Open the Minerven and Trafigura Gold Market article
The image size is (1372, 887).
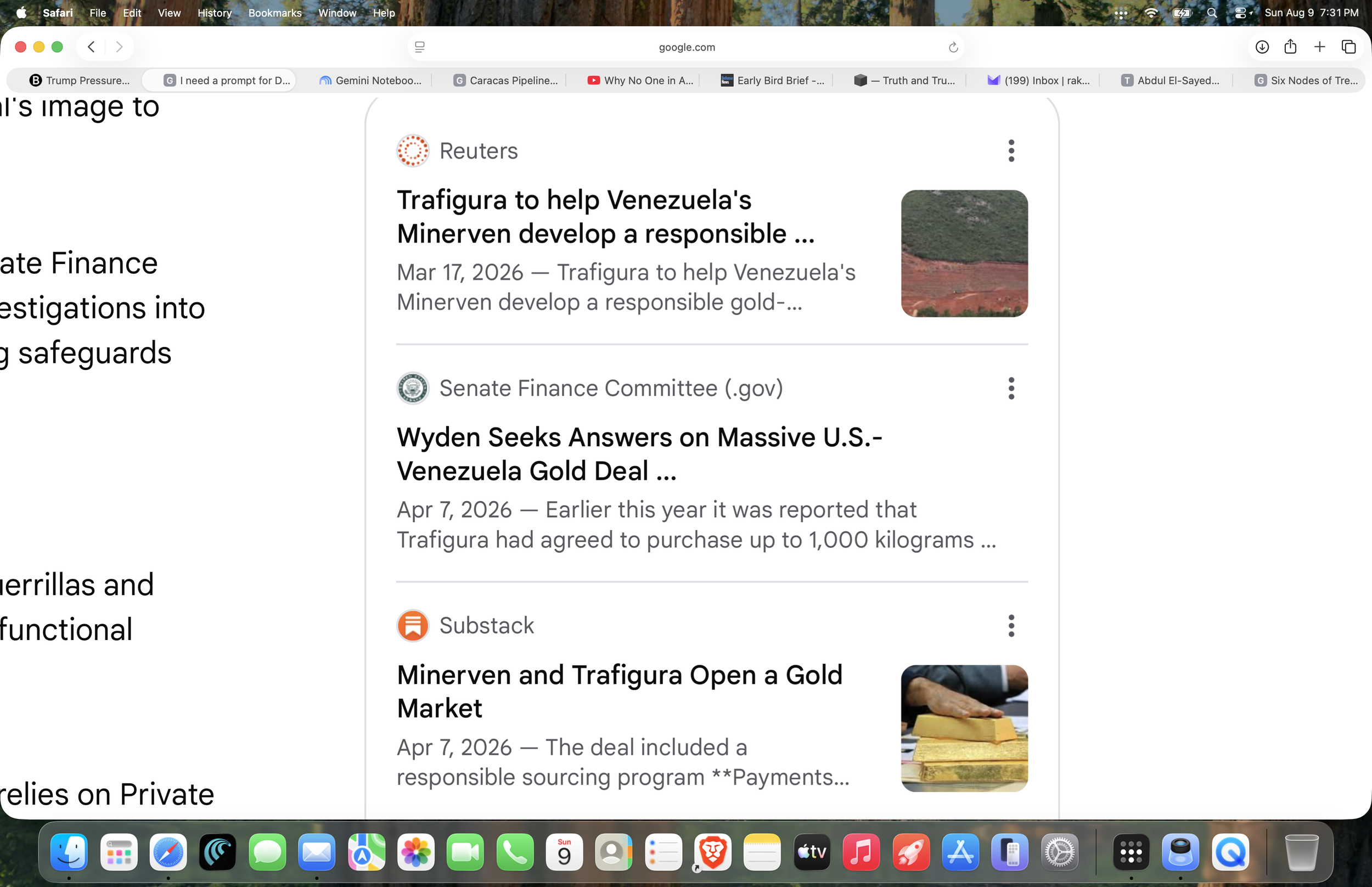point(620,691)
